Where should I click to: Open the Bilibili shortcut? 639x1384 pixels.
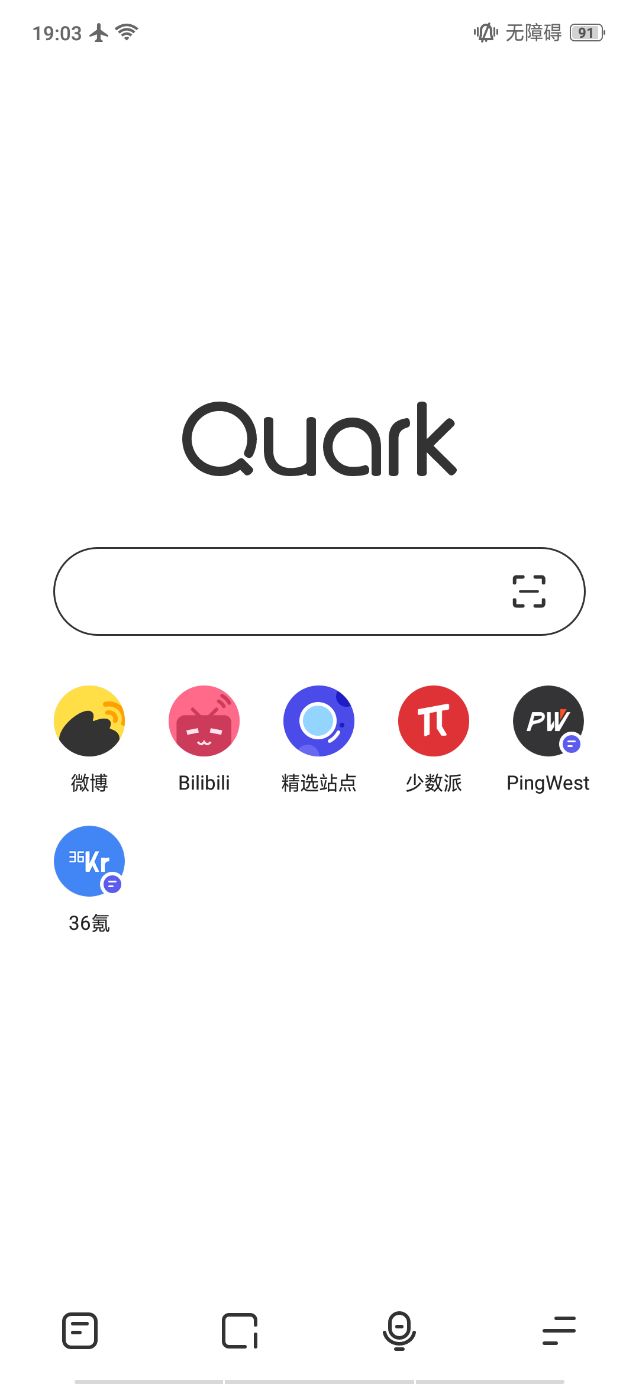[204, 721]
